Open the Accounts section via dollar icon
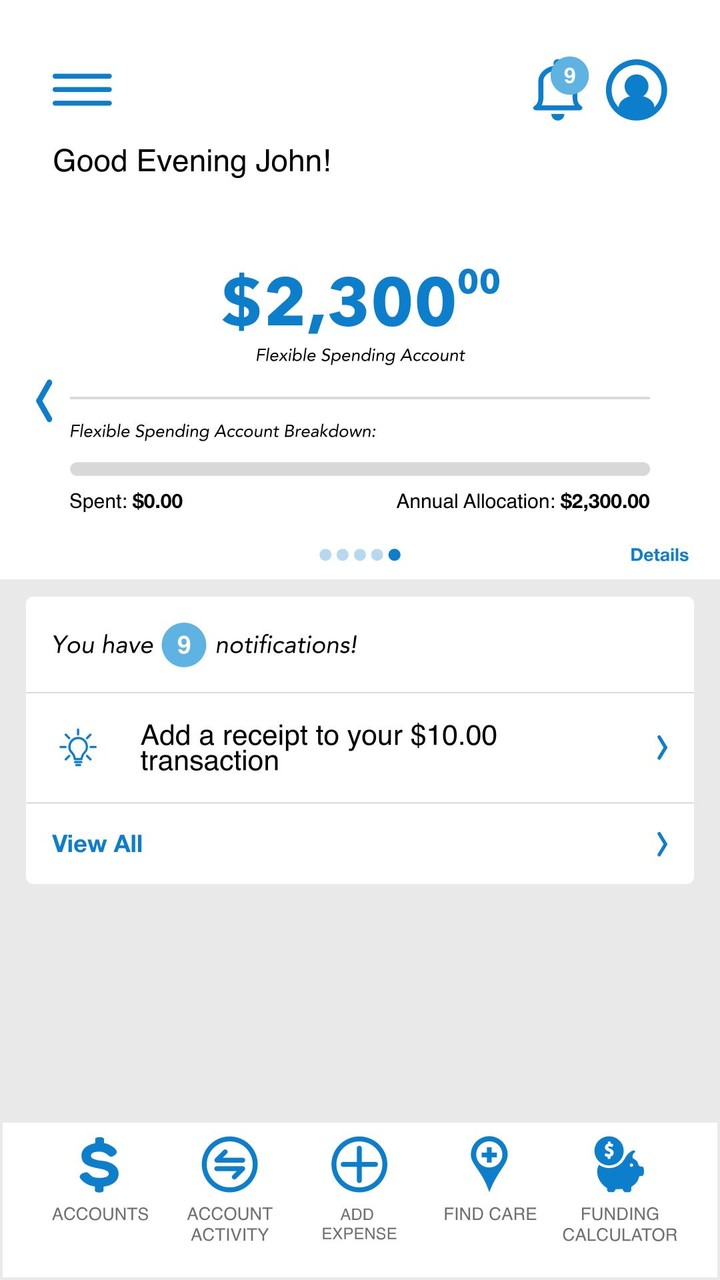Image resolution: width=720 pixels, height=1280 pixels. (99, 1165)
